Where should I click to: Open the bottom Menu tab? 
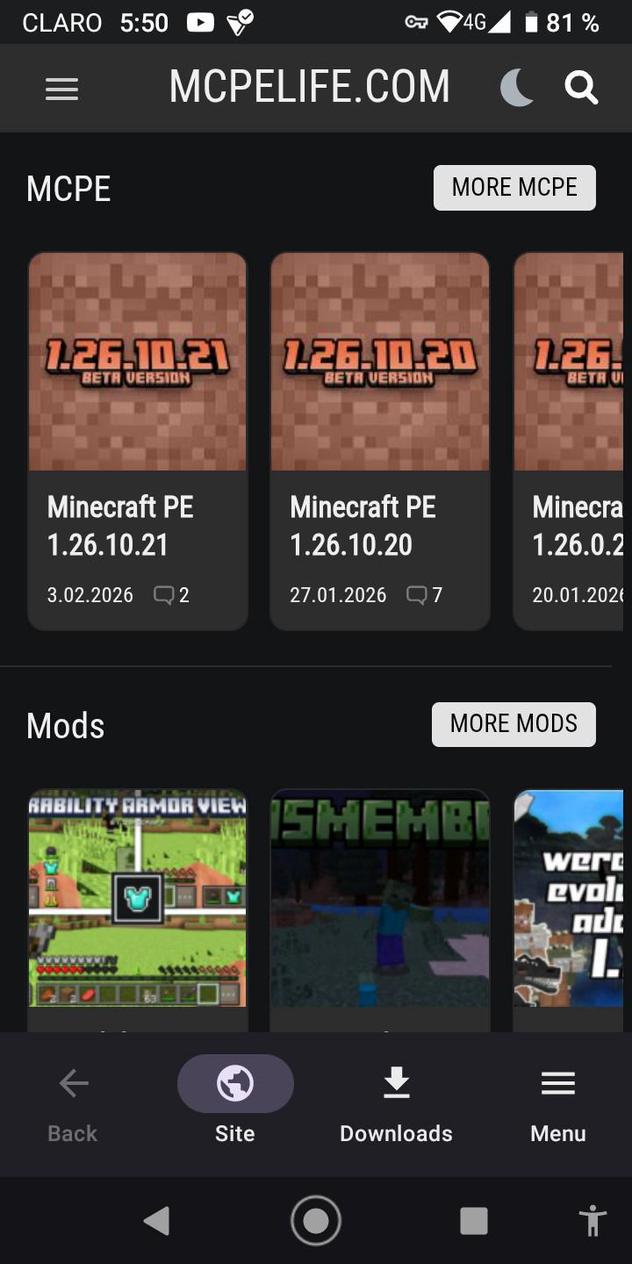(558, 1104)
